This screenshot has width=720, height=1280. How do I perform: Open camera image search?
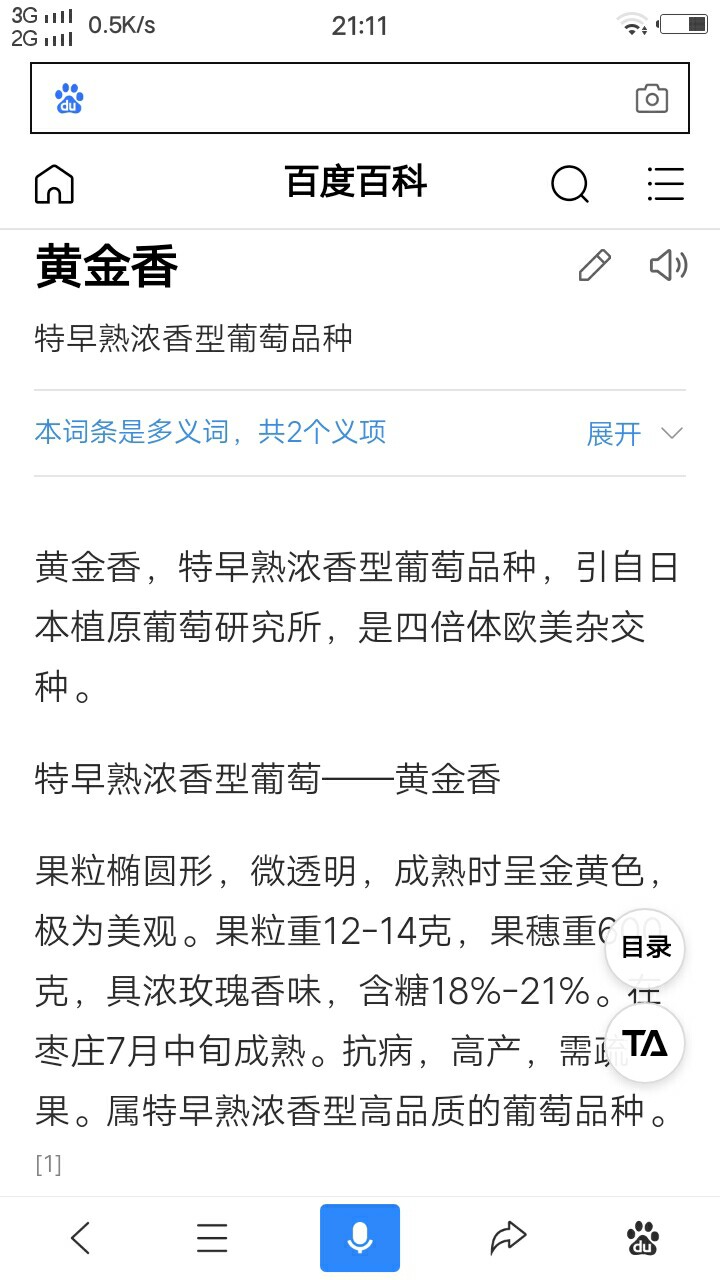coord(651,98)
